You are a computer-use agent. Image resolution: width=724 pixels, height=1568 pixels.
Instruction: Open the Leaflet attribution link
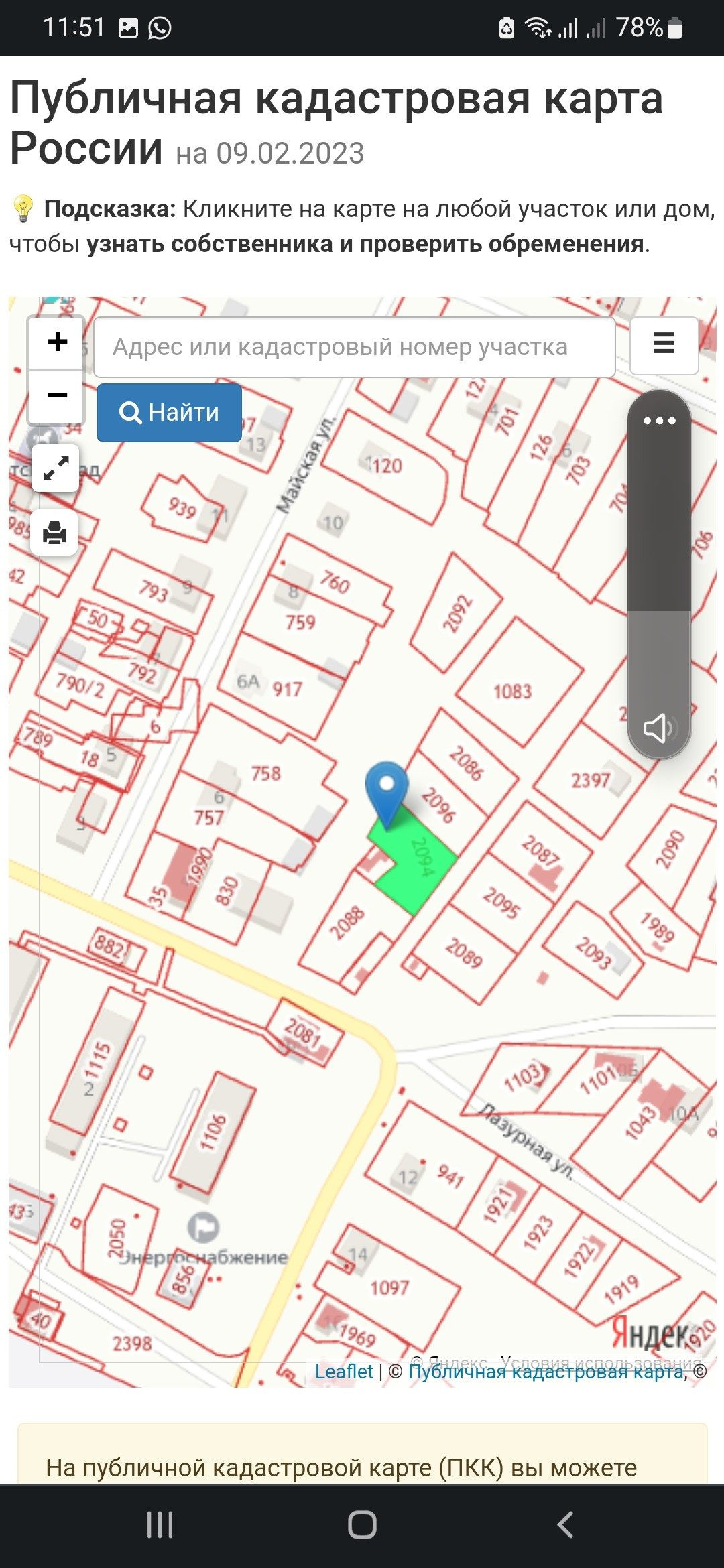tap(344, 1372)
